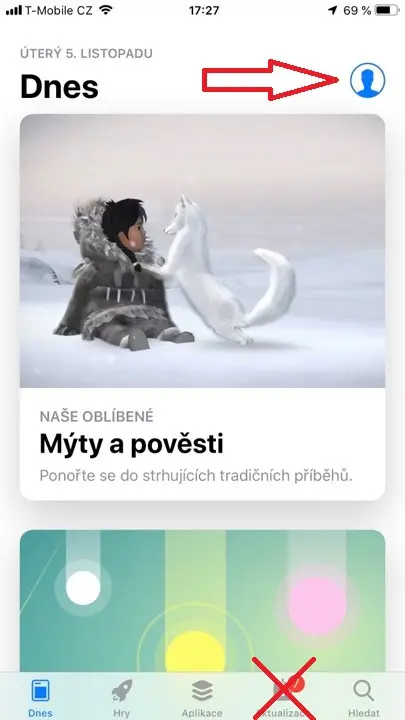The height and width of the screenshot is (720, 405).
Task: Open the Mýty a pověsti story card
Action: click(x=202, y=307)
